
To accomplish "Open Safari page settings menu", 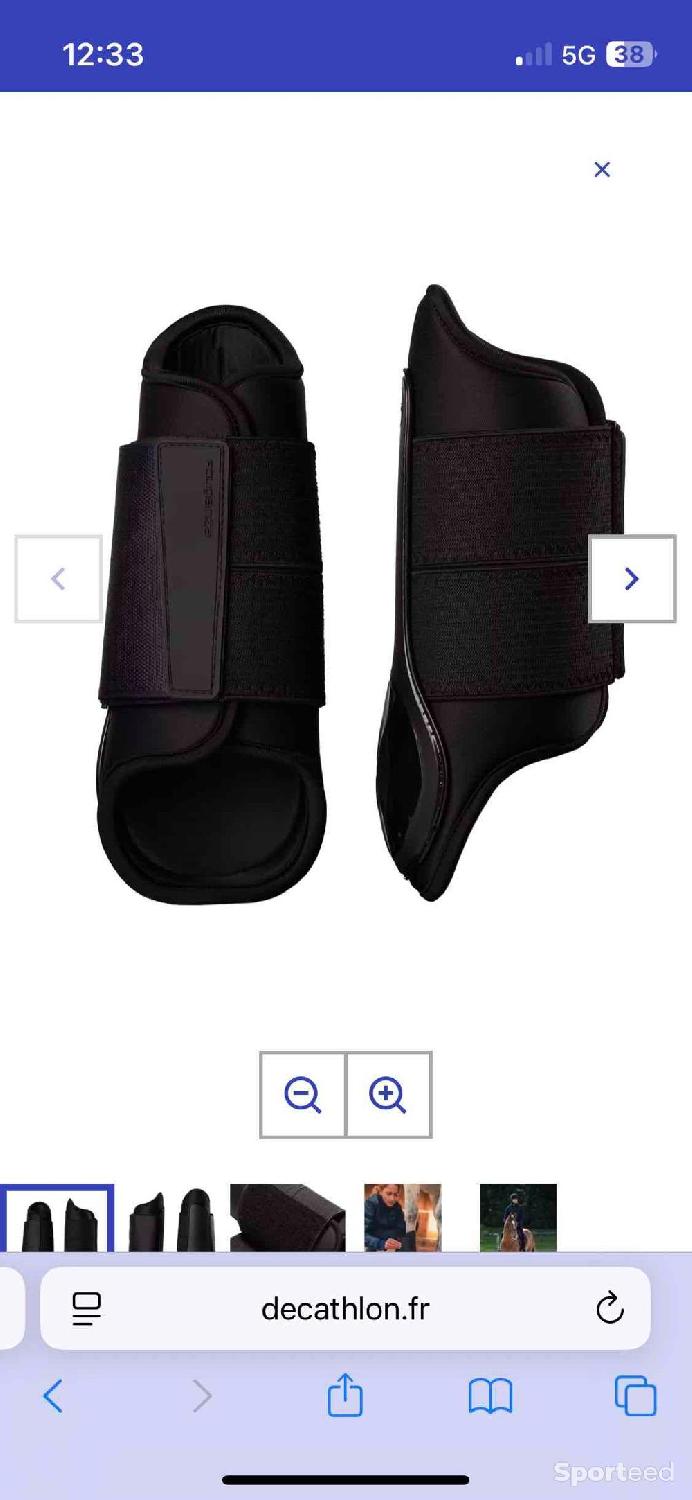I will click(x=87, y=1308).
